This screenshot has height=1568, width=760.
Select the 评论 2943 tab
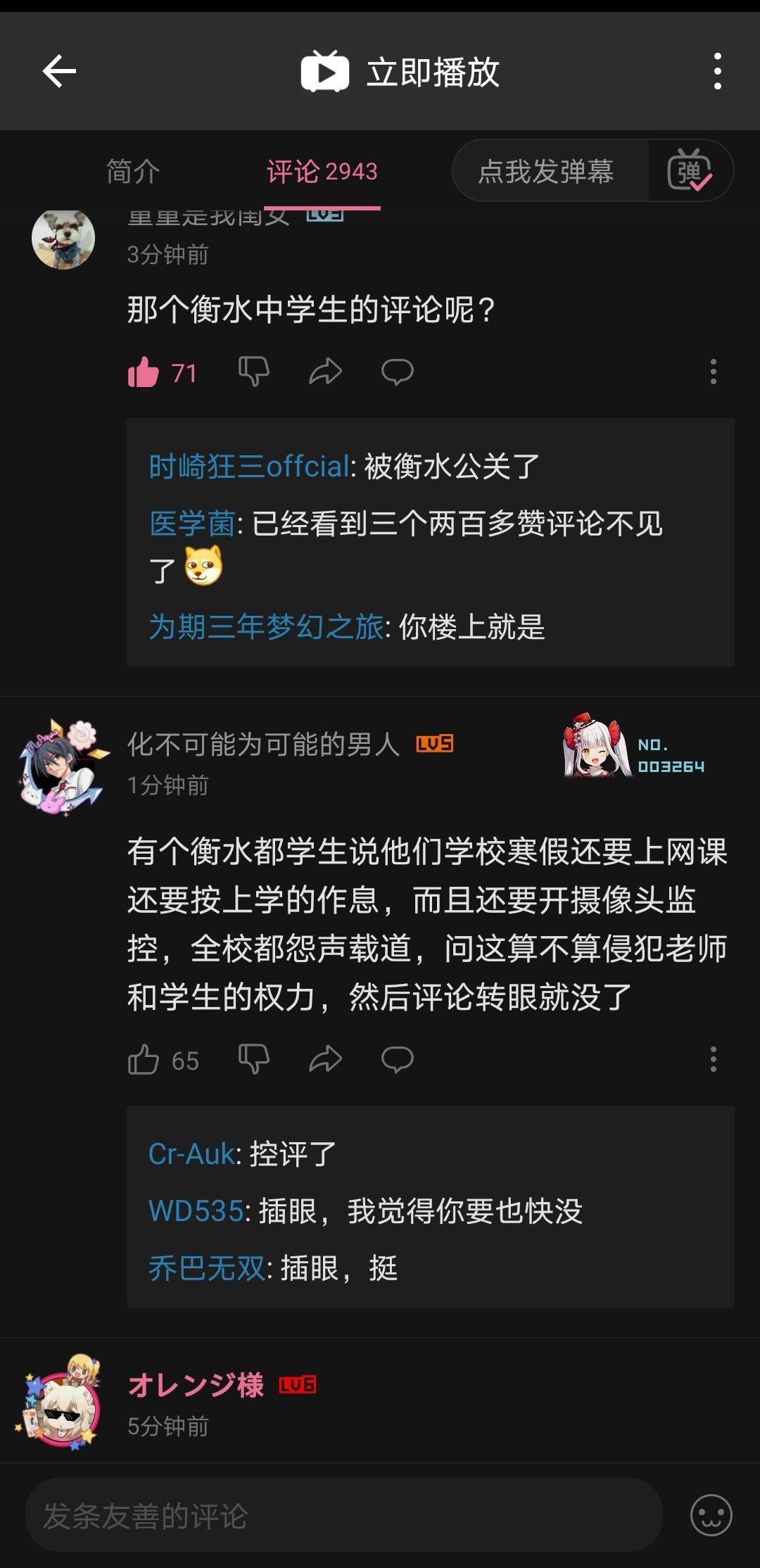tap(322, 171)
